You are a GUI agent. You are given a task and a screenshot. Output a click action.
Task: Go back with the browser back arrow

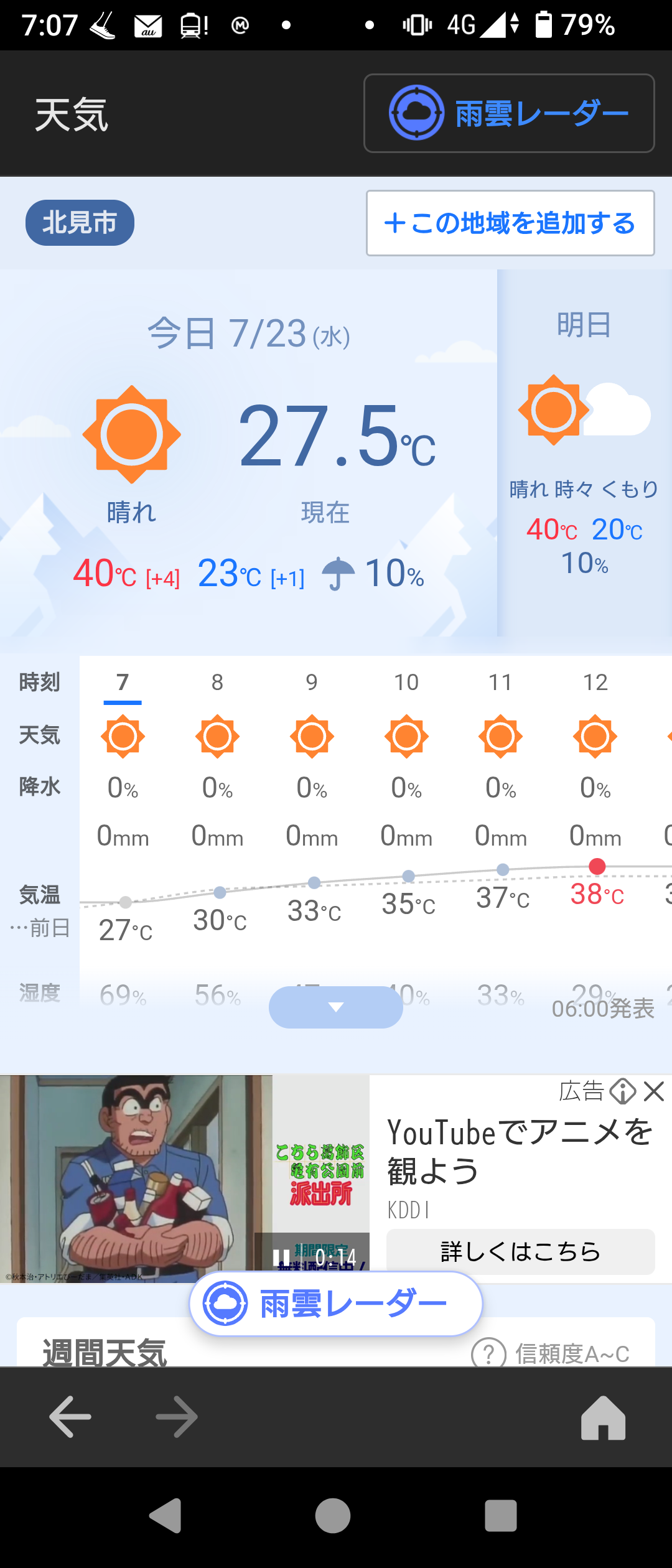pos(70,1416)
